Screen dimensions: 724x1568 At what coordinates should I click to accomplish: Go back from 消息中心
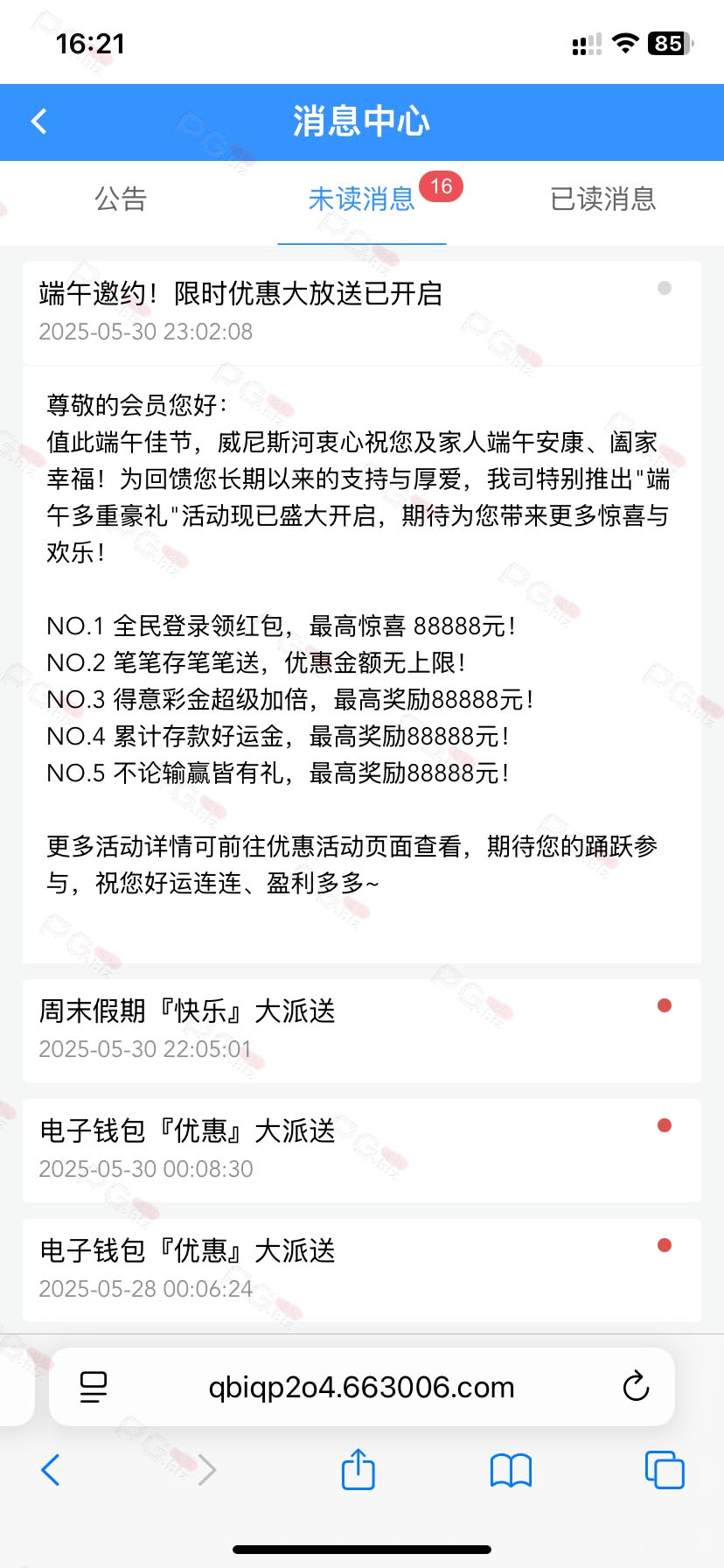39,122
